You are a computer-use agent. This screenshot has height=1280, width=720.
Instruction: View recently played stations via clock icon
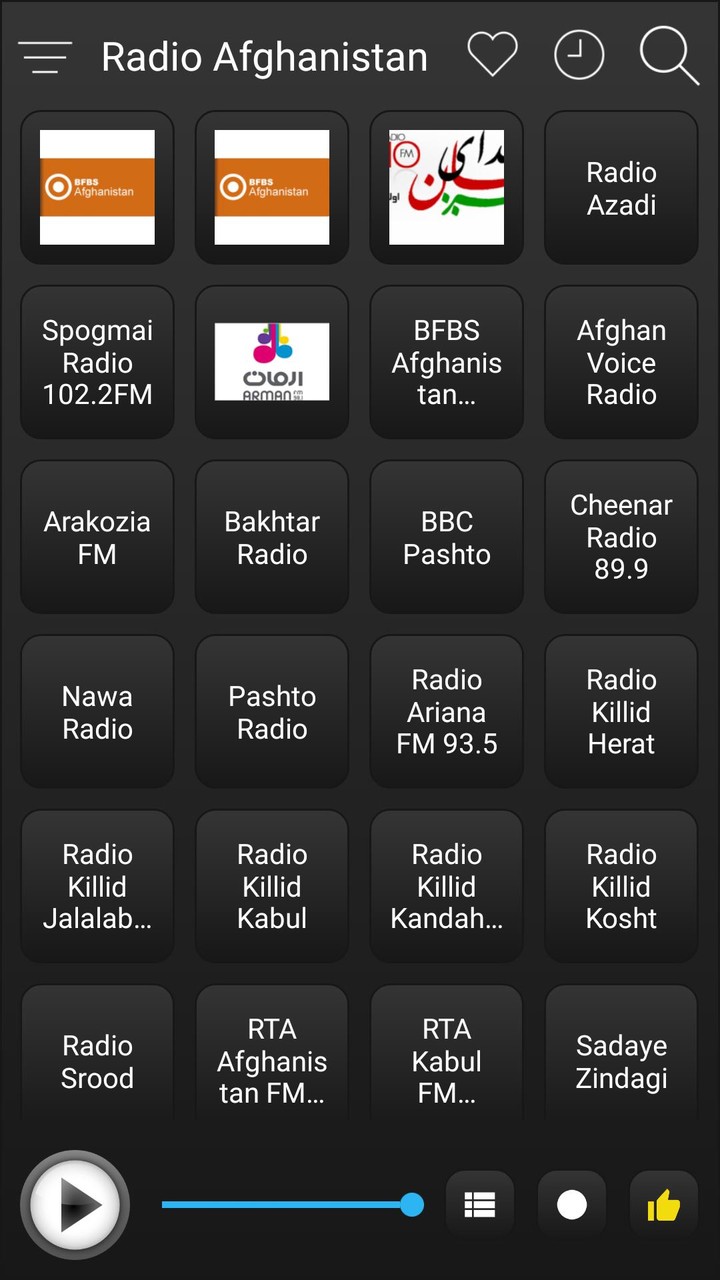[x=579, y=56]
